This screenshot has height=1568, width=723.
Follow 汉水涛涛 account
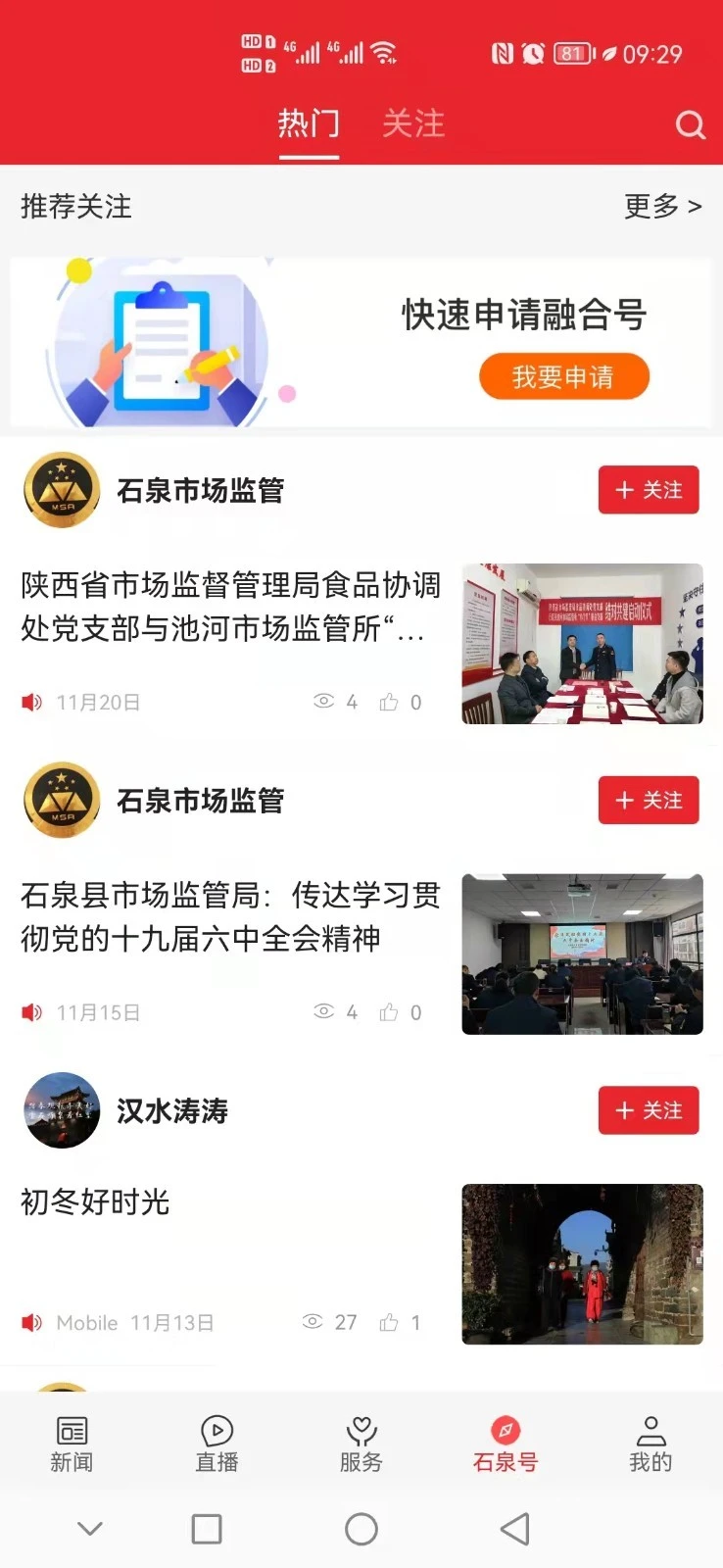649,1110
